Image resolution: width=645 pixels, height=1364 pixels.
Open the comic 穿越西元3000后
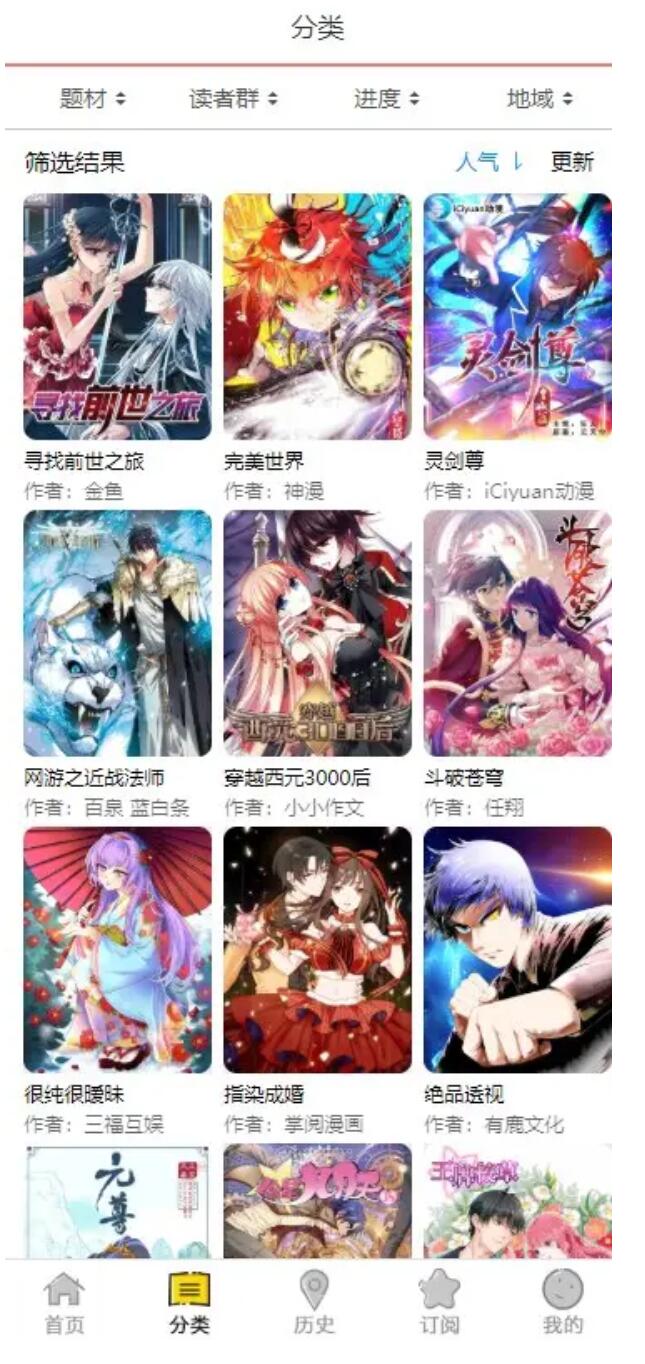point(317,633)
